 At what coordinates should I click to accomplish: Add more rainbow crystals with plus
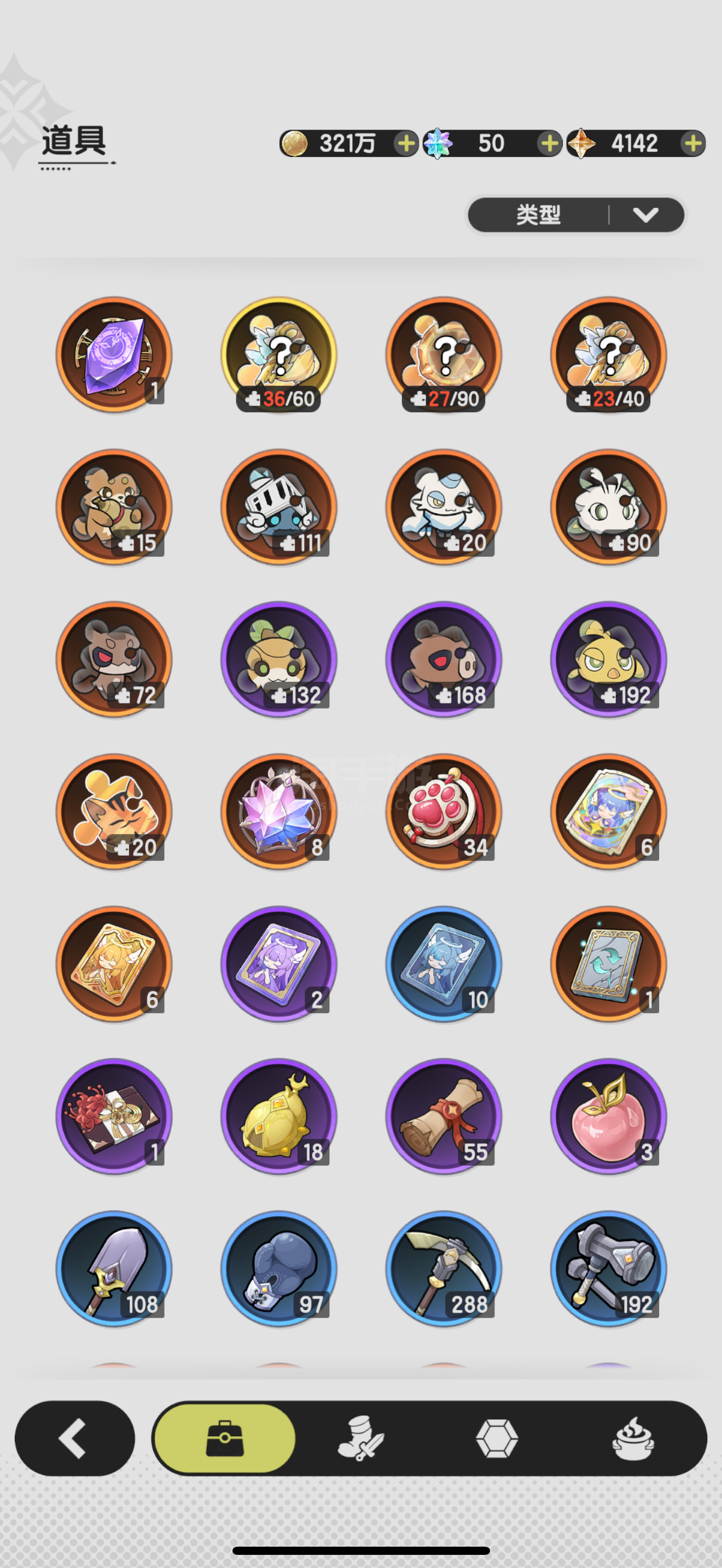tap(550, 144)
